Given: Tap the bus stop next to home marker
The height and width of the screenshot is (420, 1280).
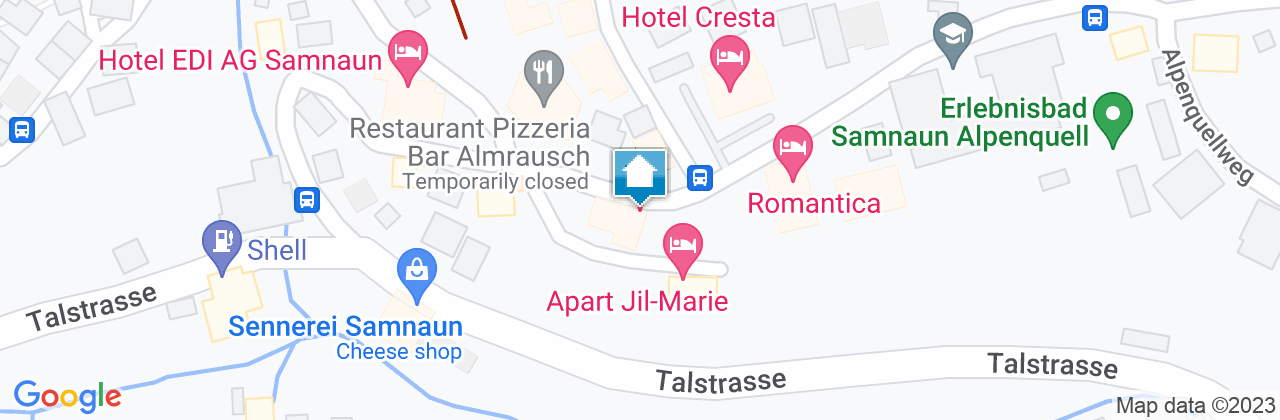Looking at the screenshot, I should point(700,179).
